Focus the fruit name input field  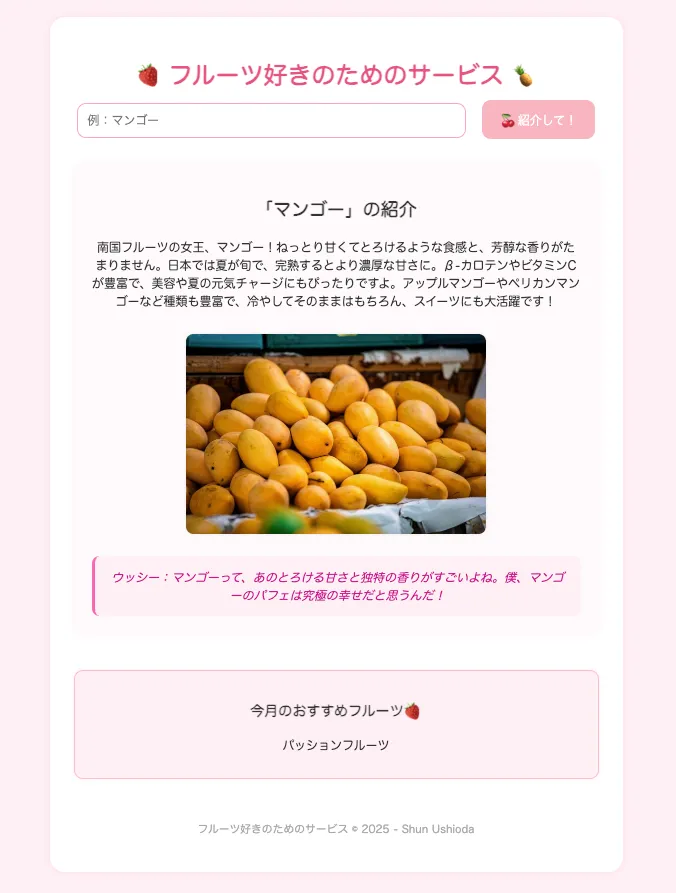(x=271, y=120)
